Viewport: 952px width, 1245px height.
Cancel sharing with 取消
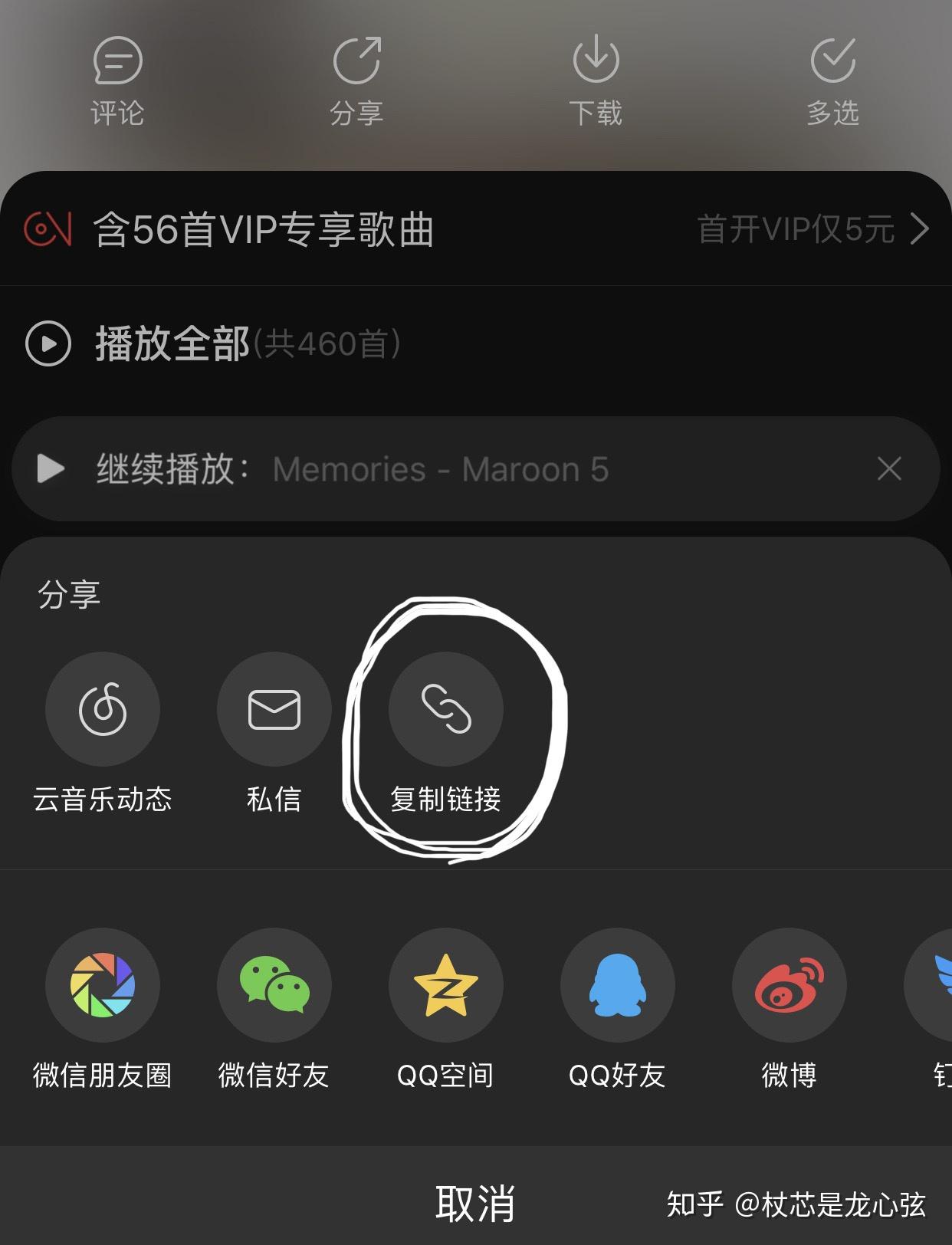(x=475, y=1202)
